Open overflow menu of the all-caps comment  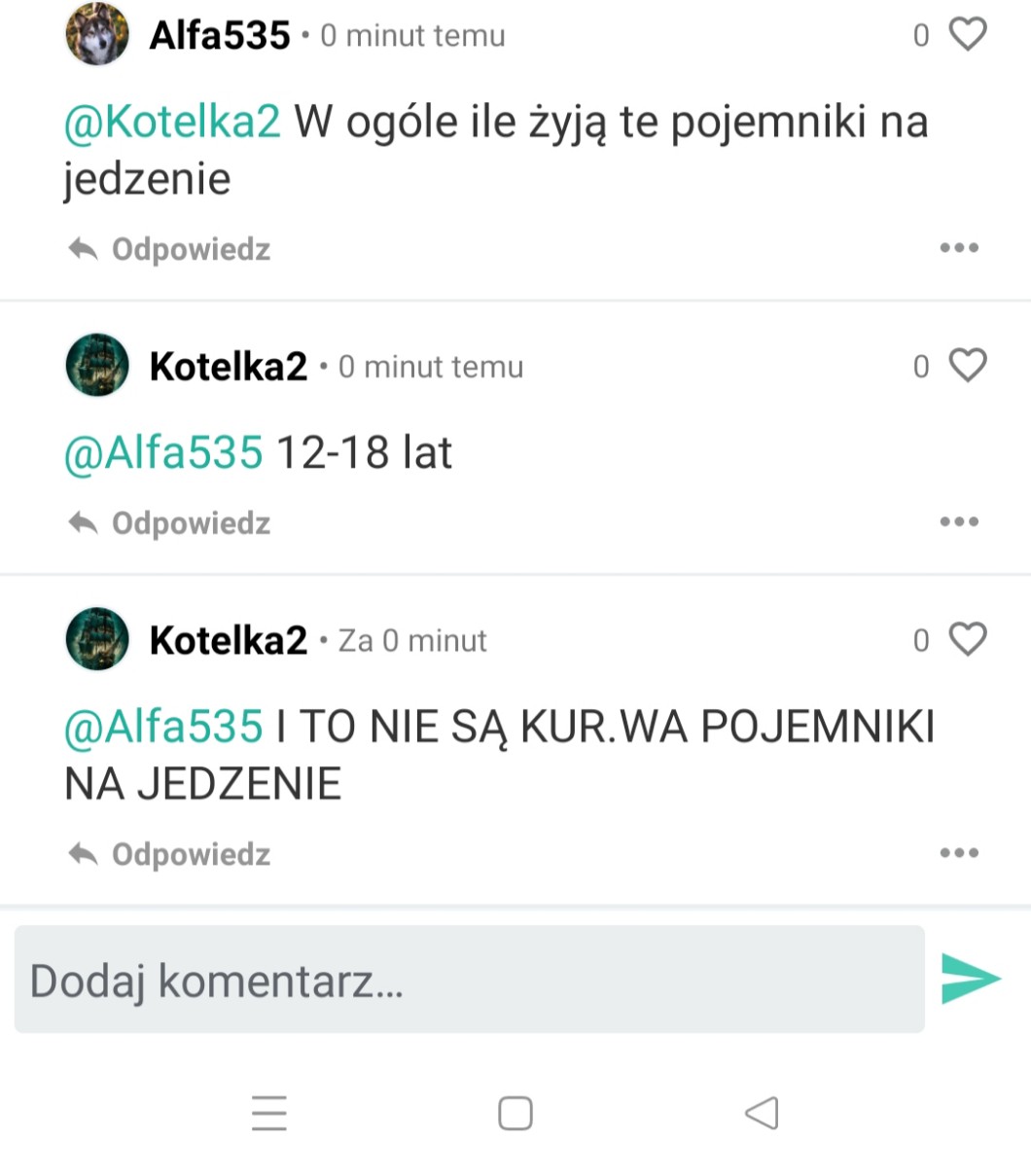[x=959, y=853]
